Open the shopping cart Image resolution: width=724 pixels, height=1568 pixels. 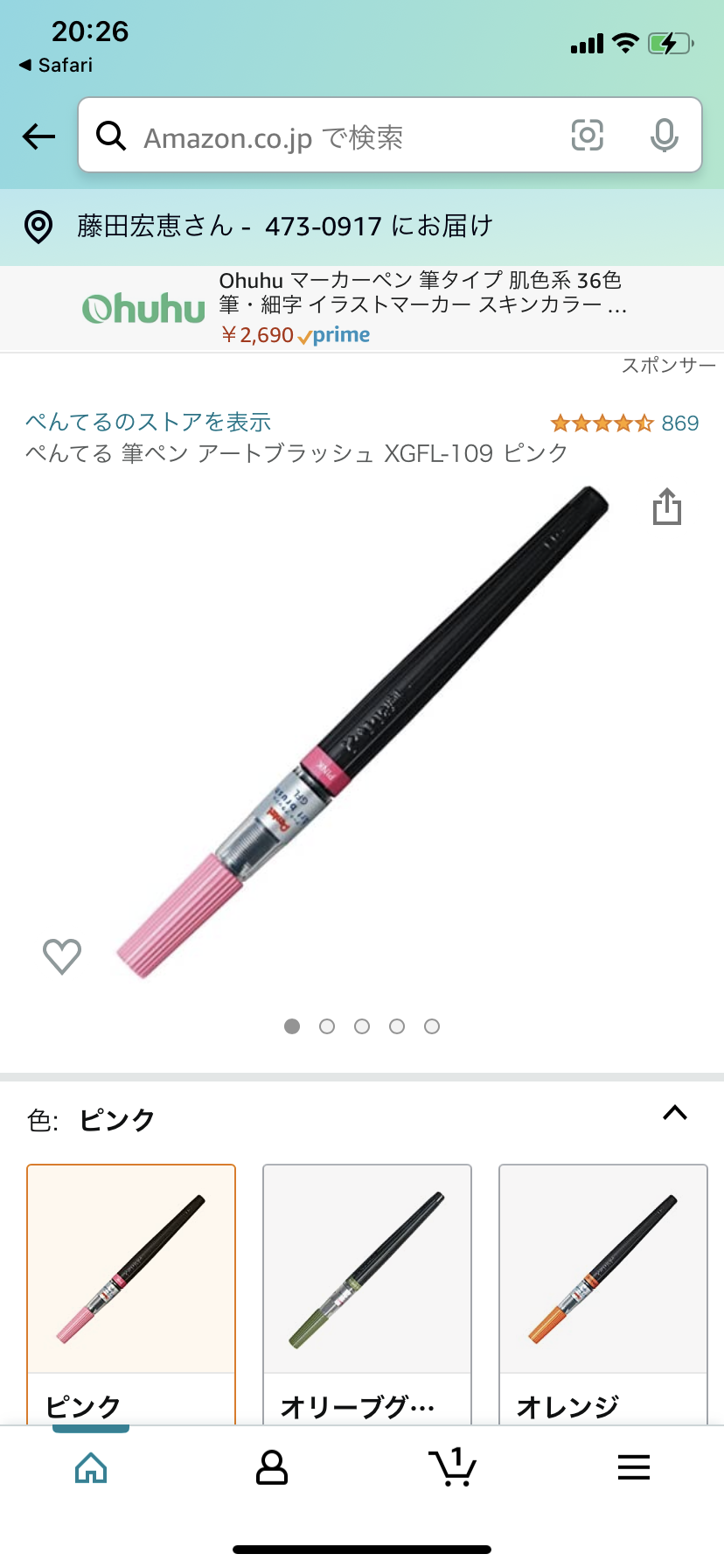click(452, 1467)
